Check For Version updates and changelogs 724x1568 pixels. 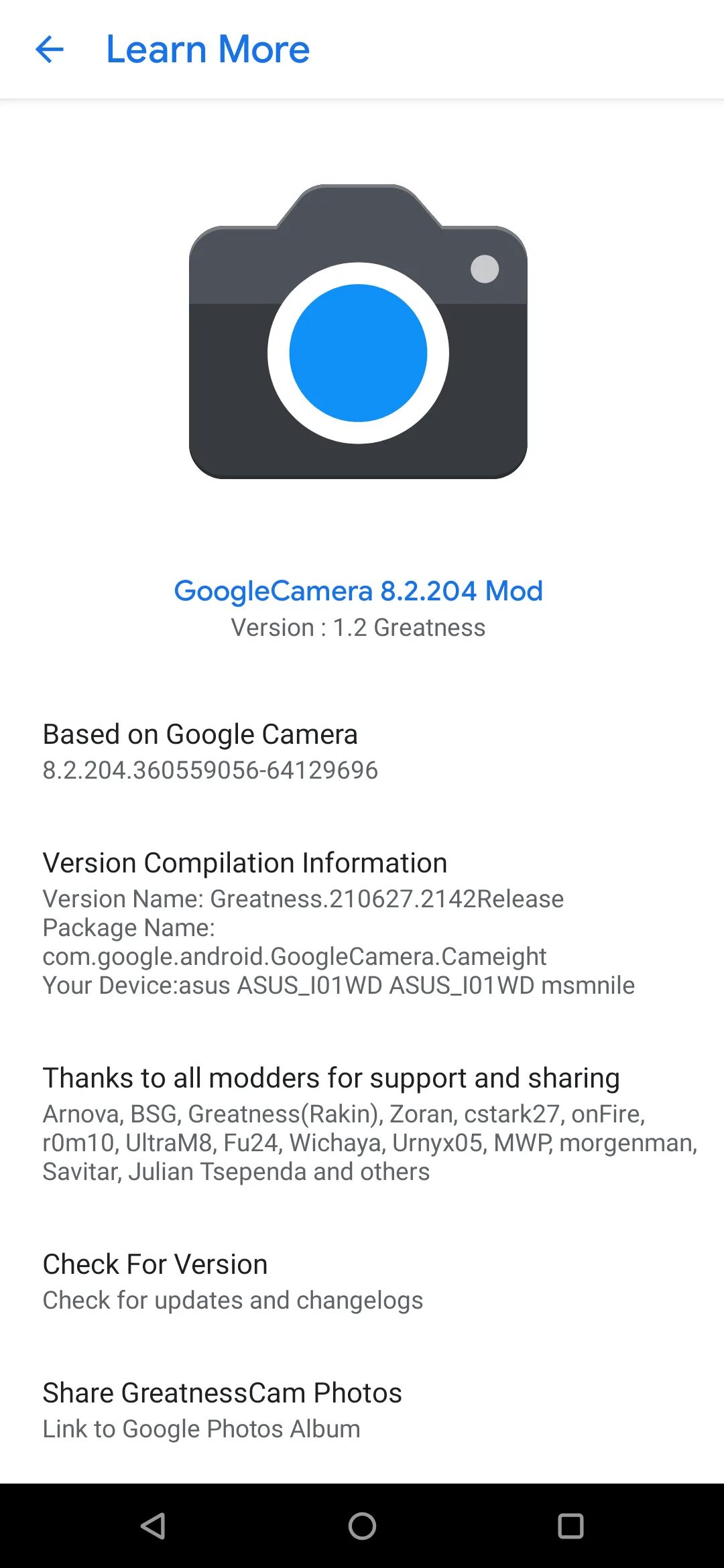(x=362, y=1281)
